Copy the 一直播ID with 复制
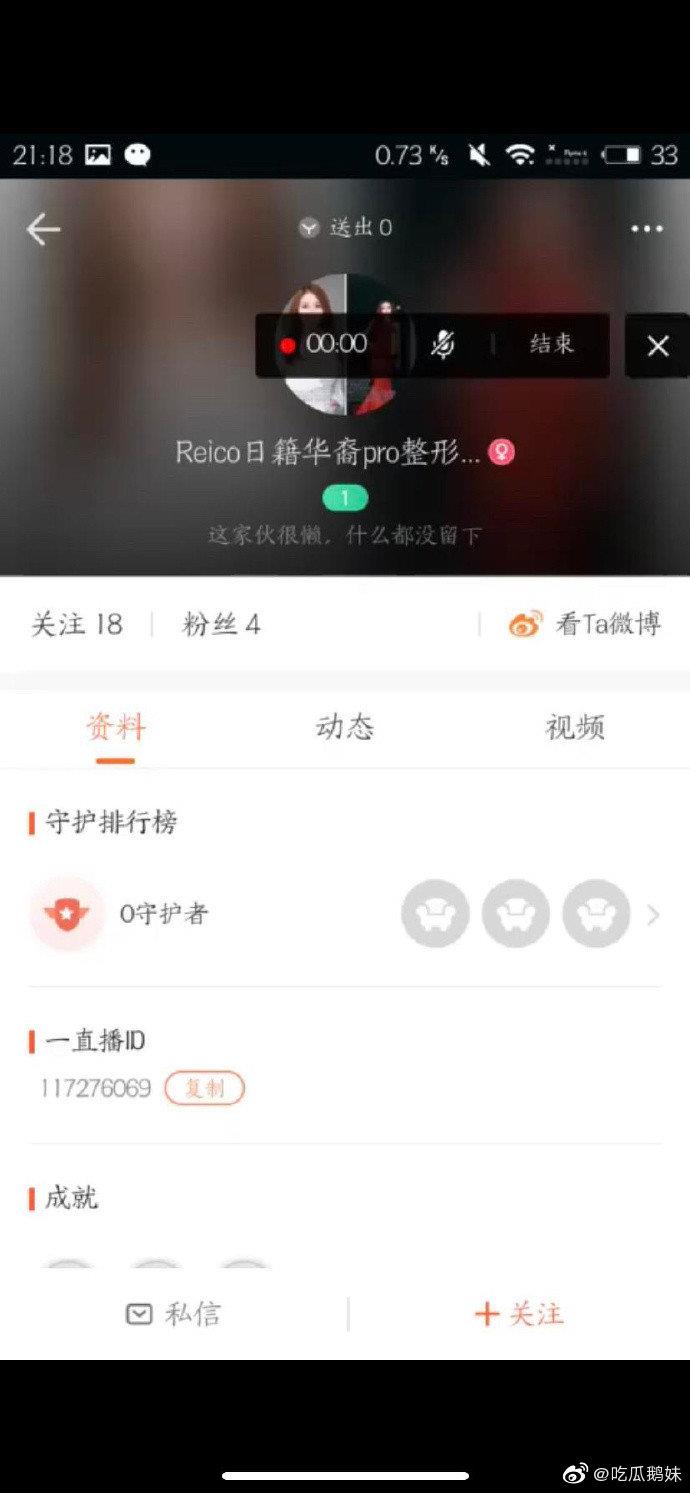The width and height of the screenshot is (690, 1493). [204, 1088]
